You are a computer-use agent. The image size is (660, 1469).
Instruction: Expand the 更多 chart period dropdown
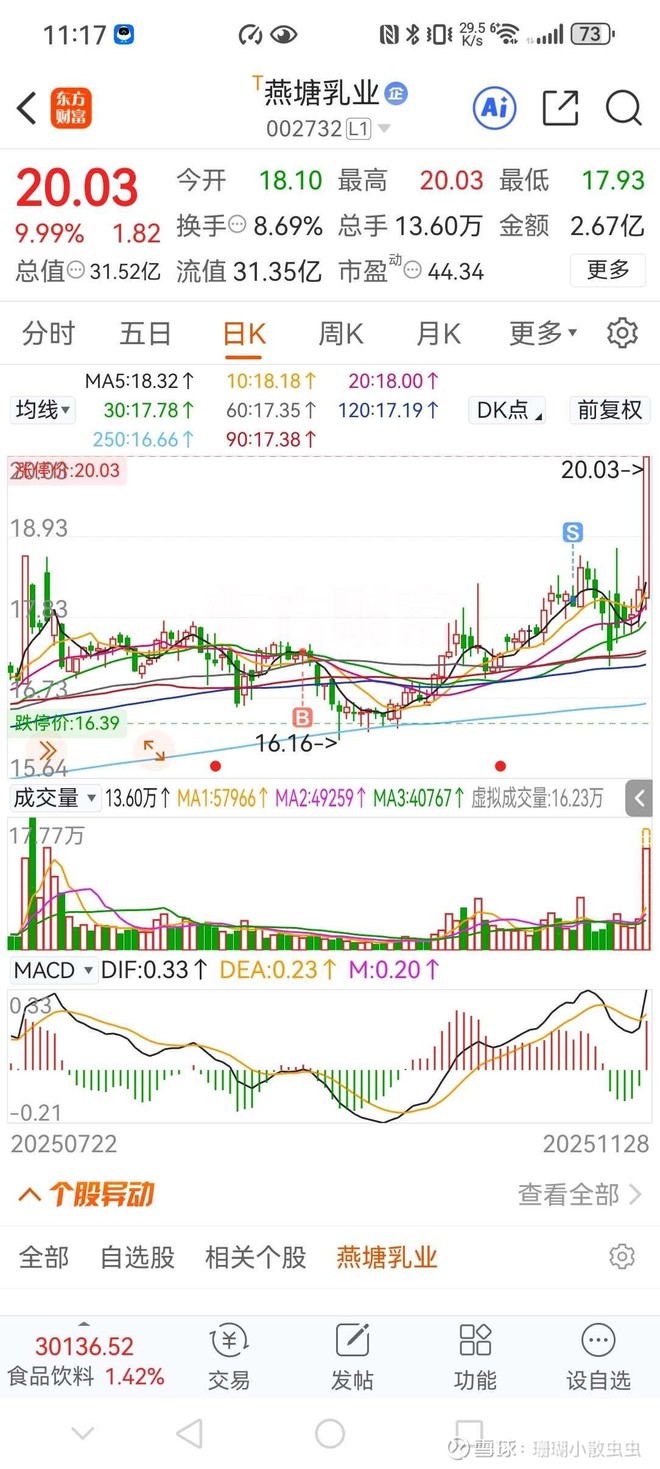(x=543, y=333)
